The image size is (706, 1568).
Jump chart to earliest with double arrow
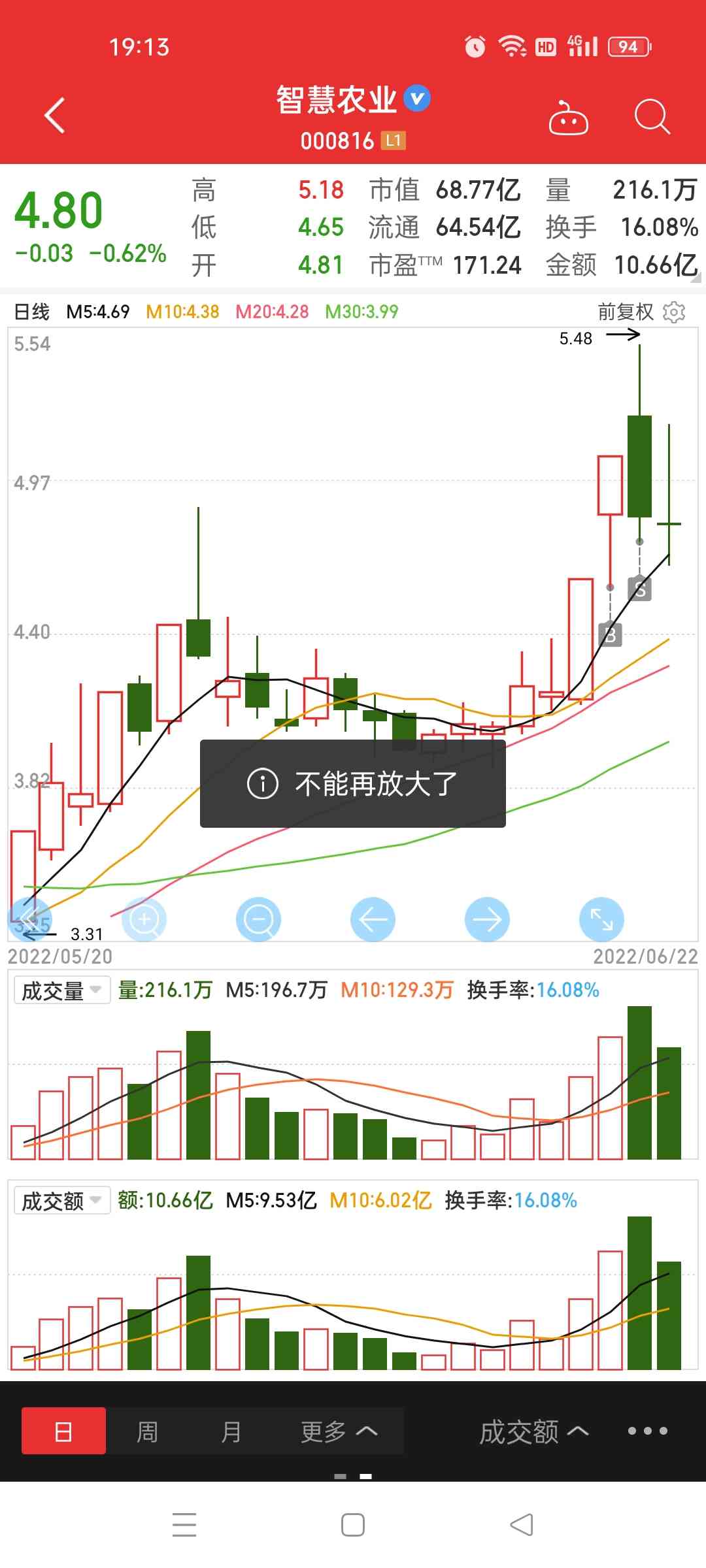(29, 919)
